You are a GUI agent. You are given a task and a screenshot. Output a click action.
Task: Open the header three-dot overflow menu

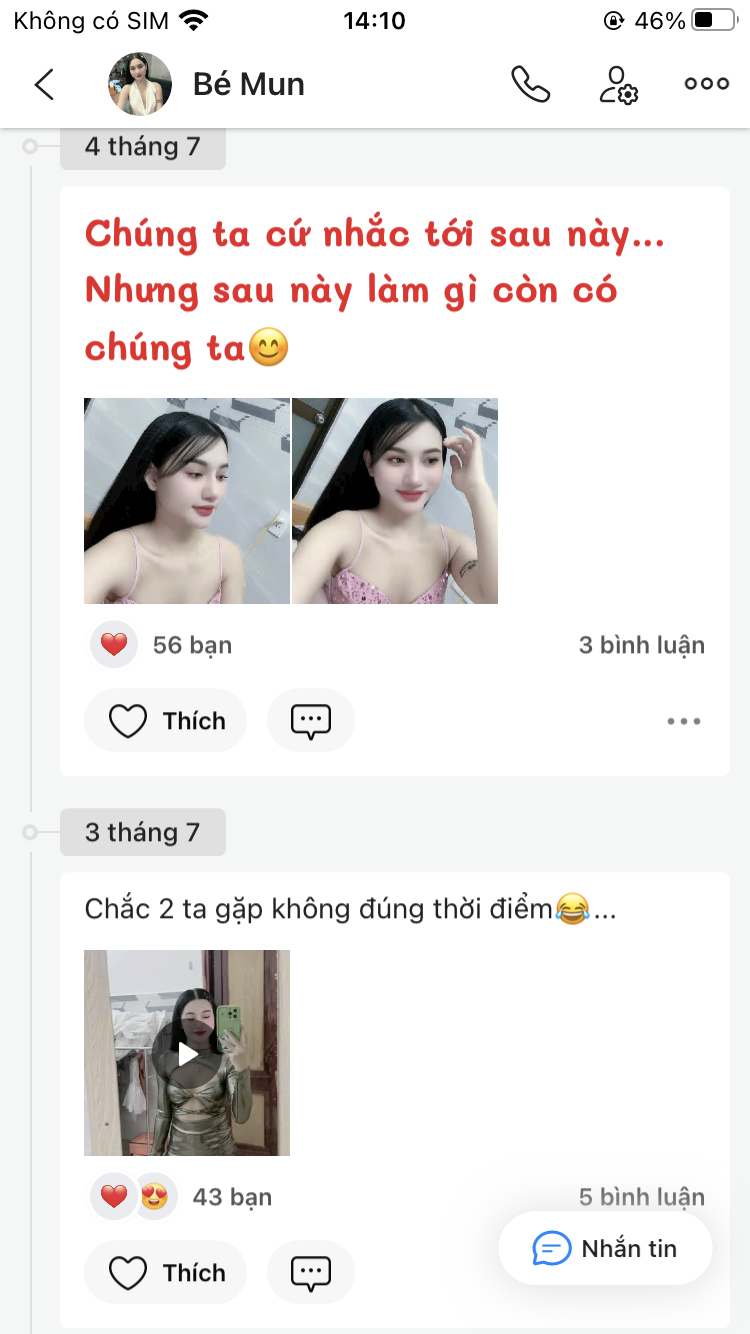click(x=706, y=85)
